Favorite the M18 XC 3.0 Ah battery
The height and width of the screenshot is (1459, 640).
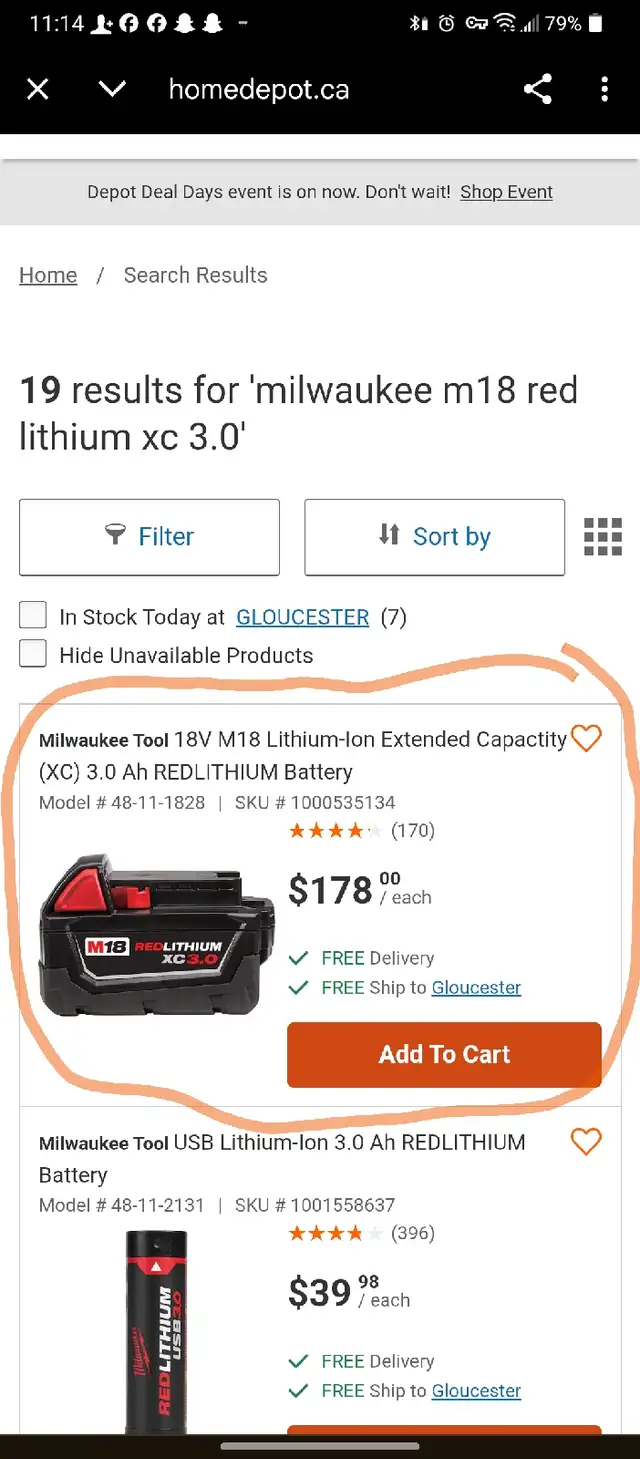tap(586, 739)
